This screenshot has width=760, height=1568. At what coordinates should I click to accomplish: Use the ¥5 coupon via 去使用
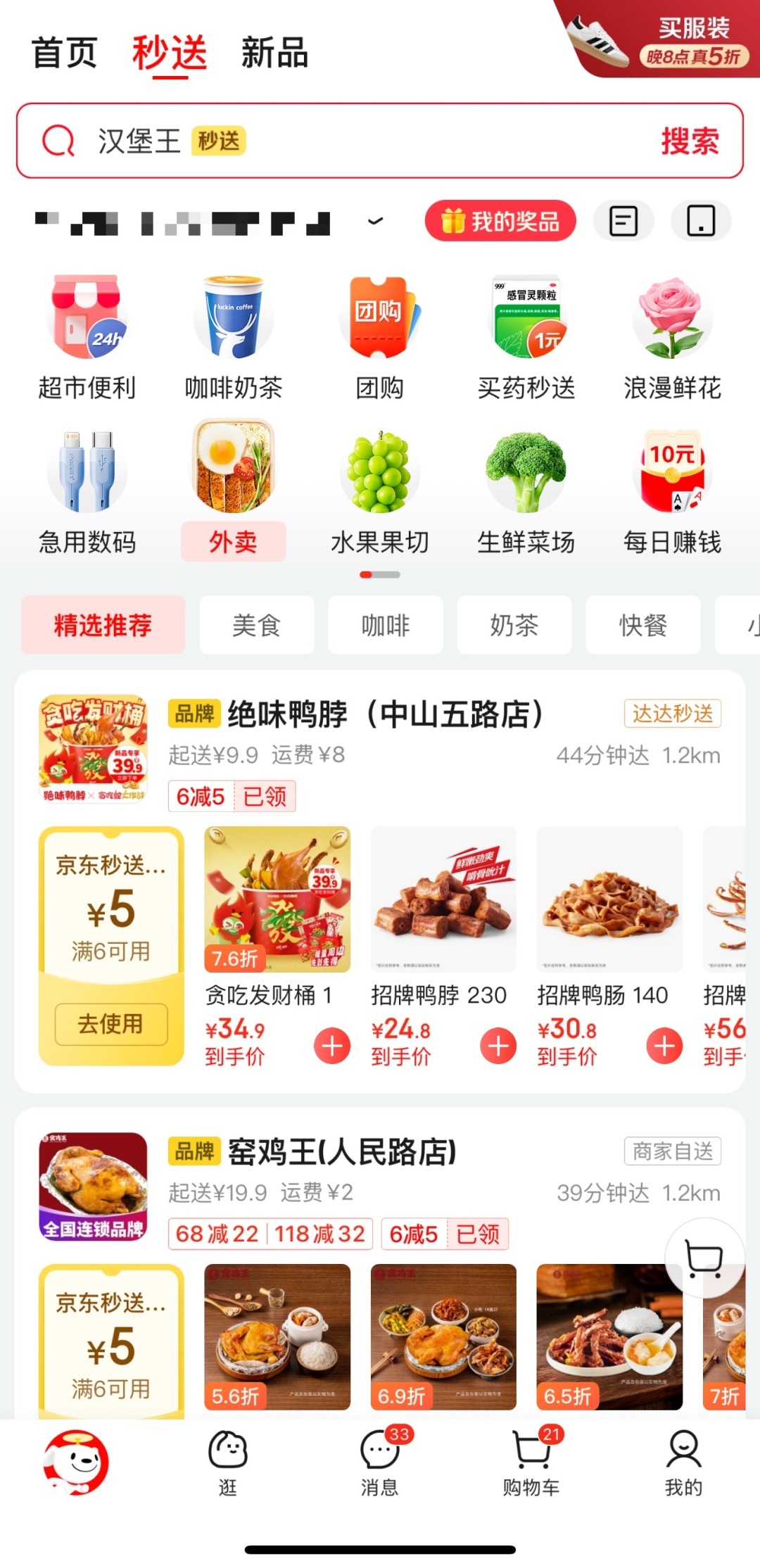[x=111, y=1024]
